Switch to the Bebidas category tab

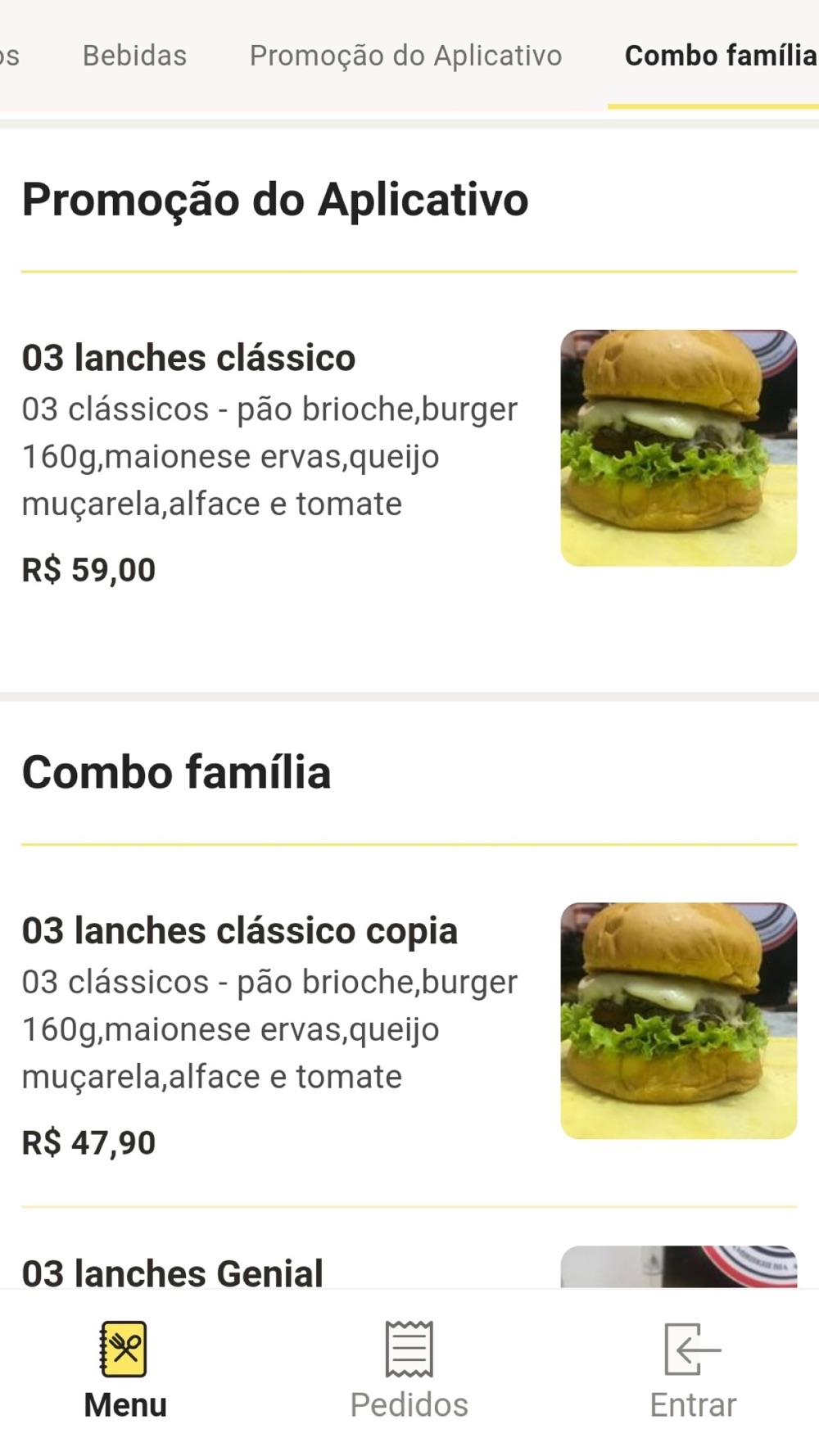pyautogui.click(x=134, y=56)
